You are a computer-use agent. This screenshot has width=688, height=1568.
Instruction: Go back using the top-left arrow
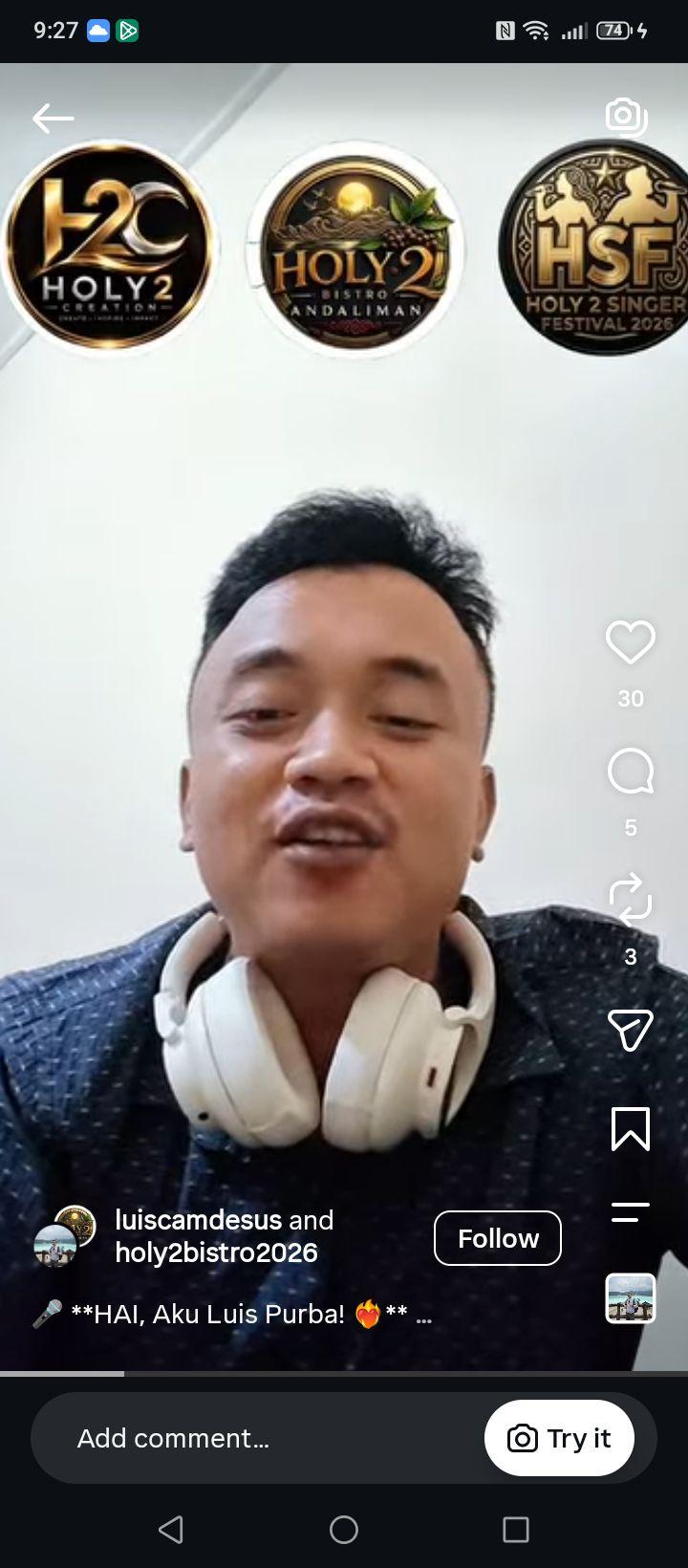tap(53, 119)
